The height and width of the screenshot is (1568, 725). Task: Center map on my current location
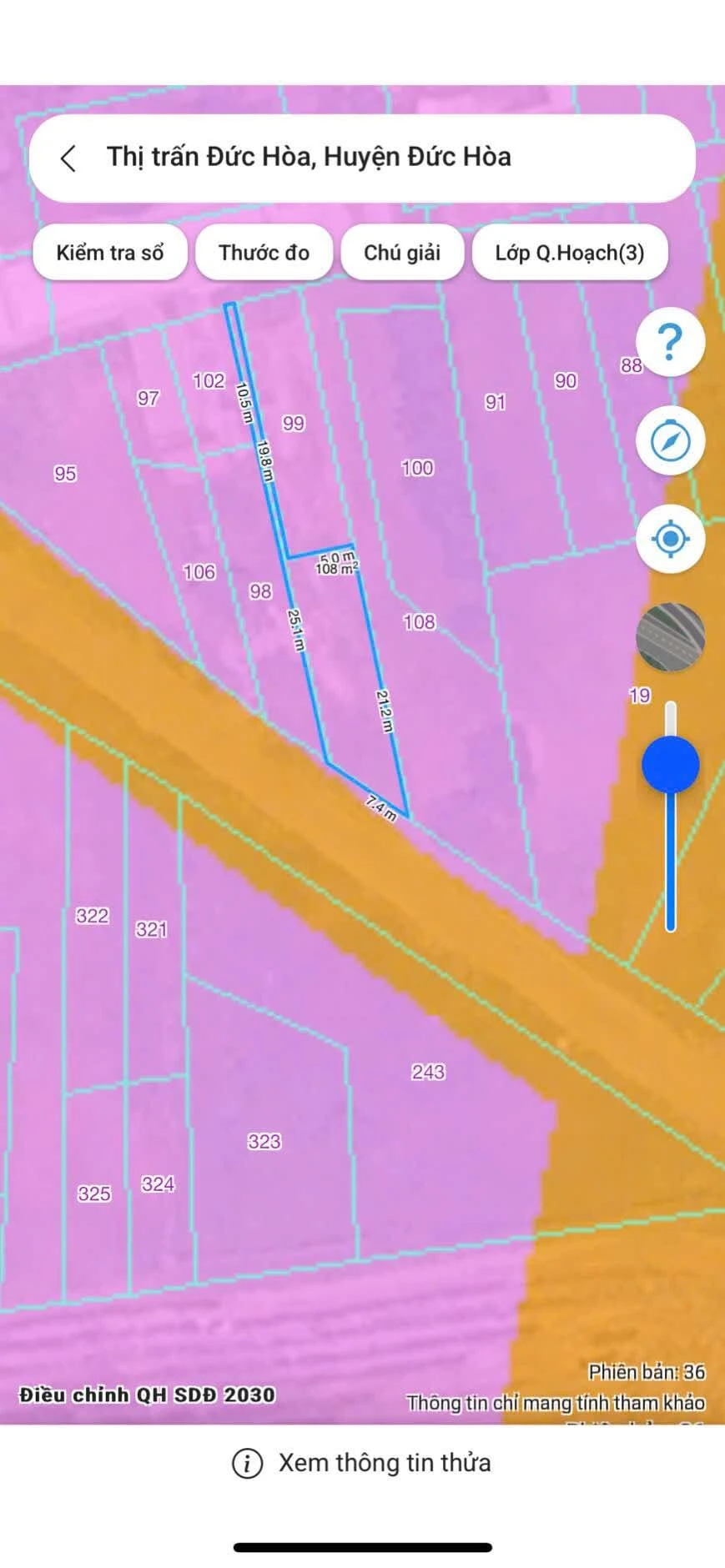670,539
